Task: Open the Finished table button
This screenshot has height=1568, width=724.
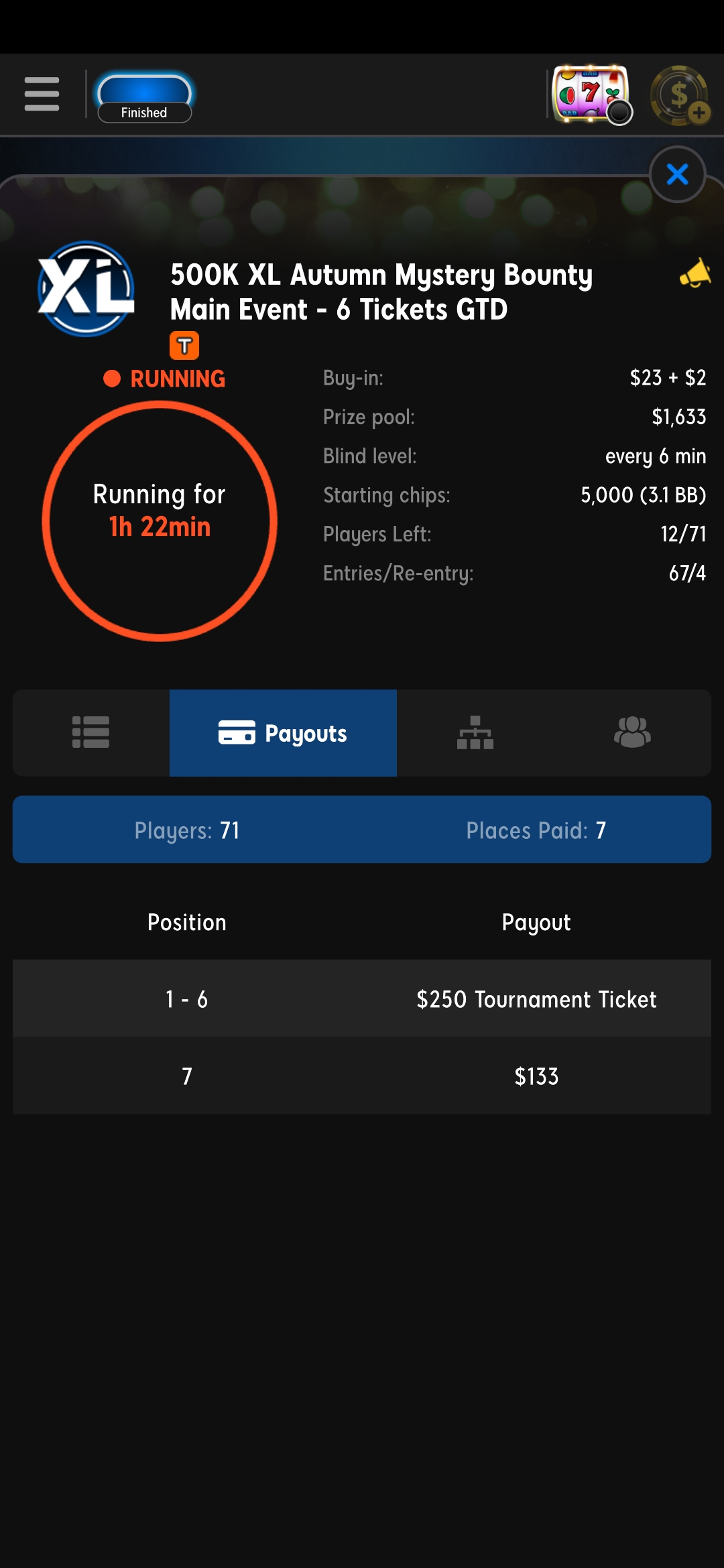Action: pyautogui.click(x=144, y=96)
